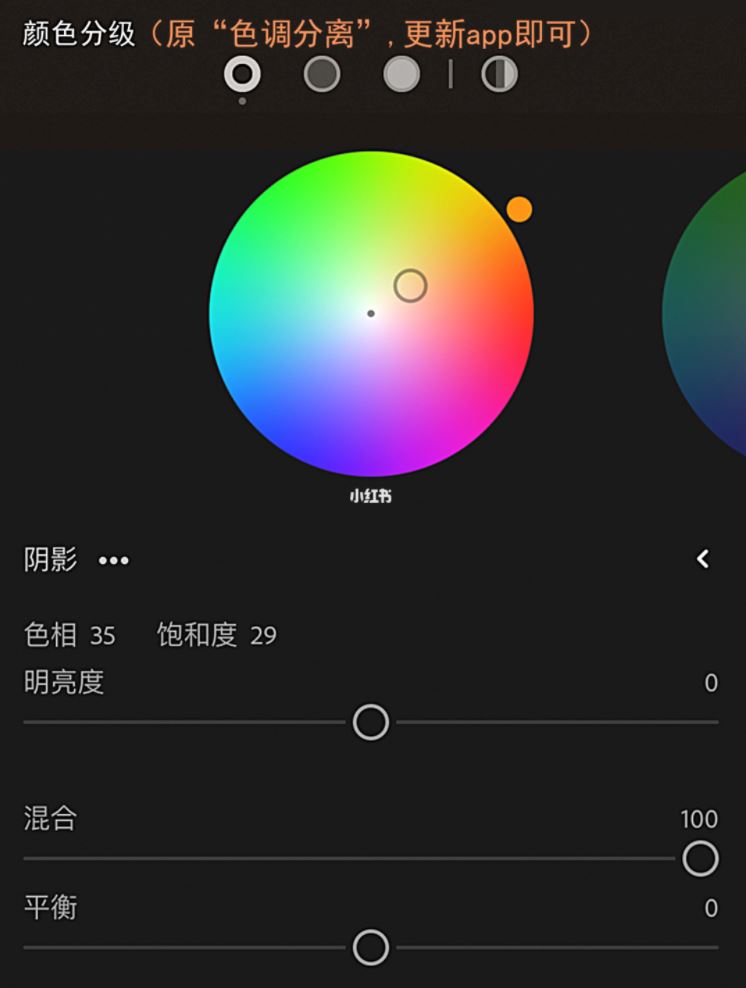Open the 阴影 ellipsis options menu

112,561
